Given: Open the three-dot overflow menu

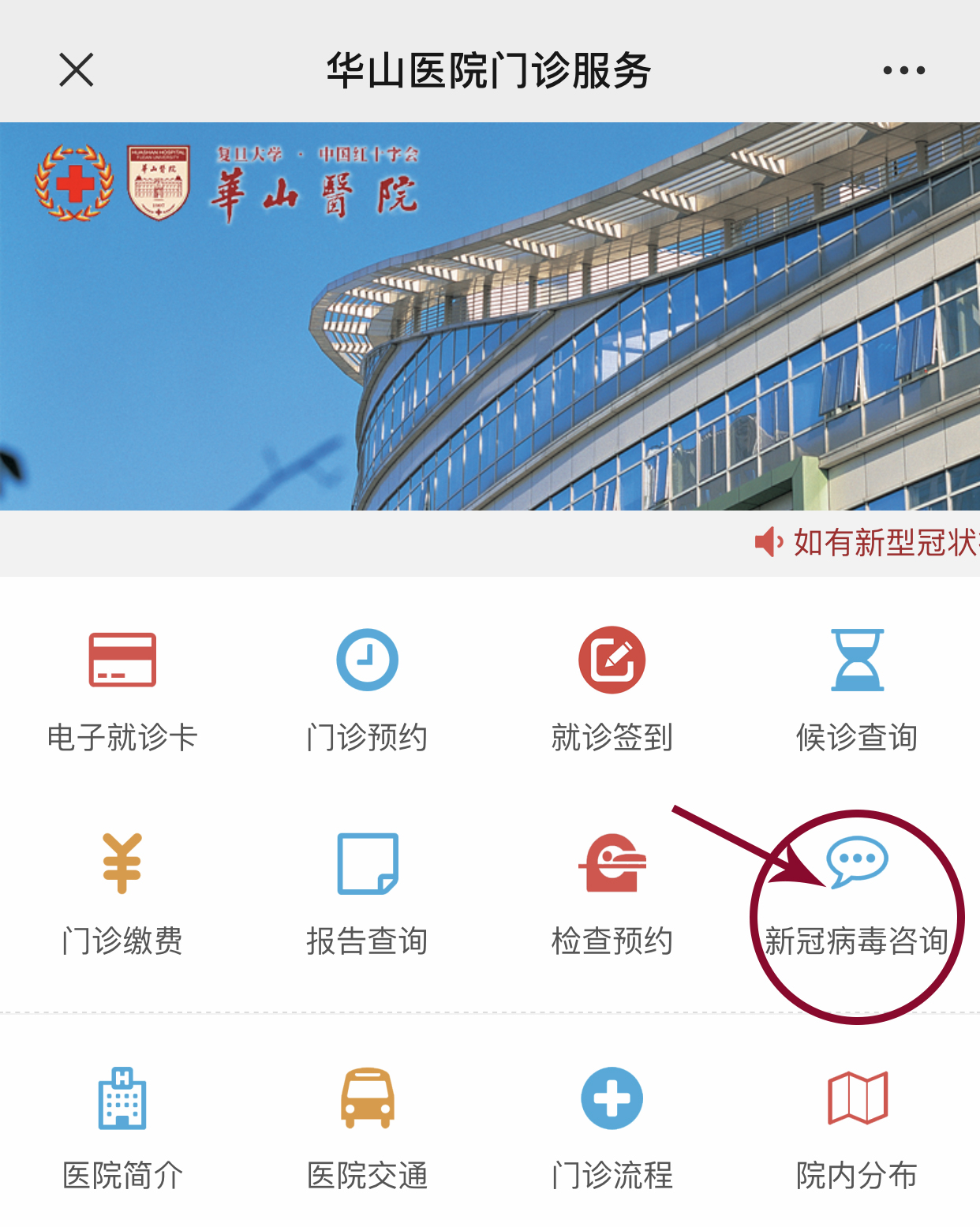Looking at the screenshot, I should tap(903, 70).
